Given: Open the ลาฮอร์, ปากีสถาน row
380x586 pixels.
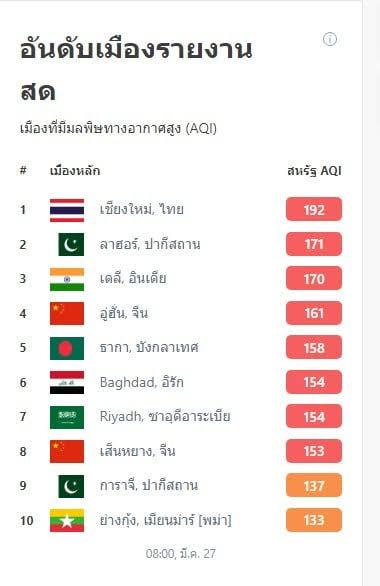Looking at the screenshot, I should tap(181, 244).
